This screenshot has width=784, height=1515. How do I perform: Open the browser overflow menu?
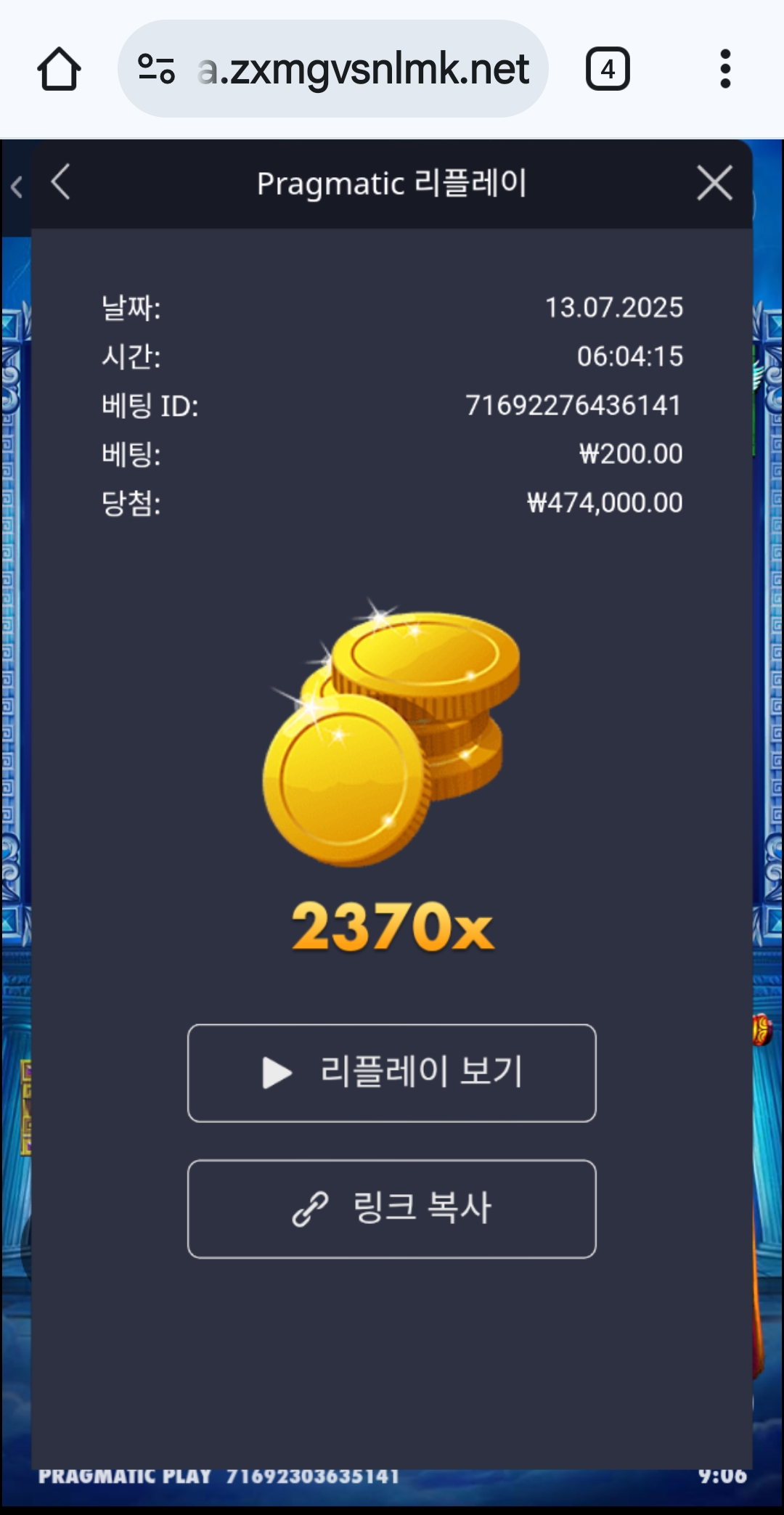click(724, 69)
